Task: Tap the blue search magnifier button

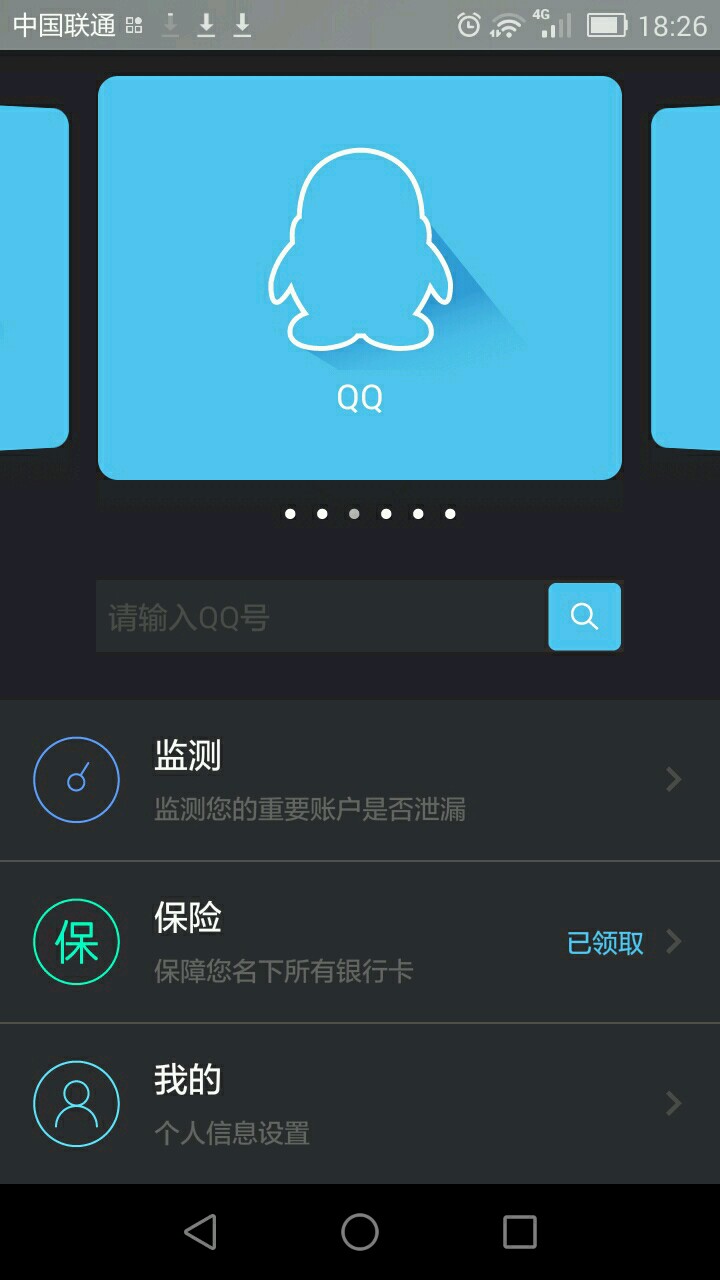Action: (585, 617)
